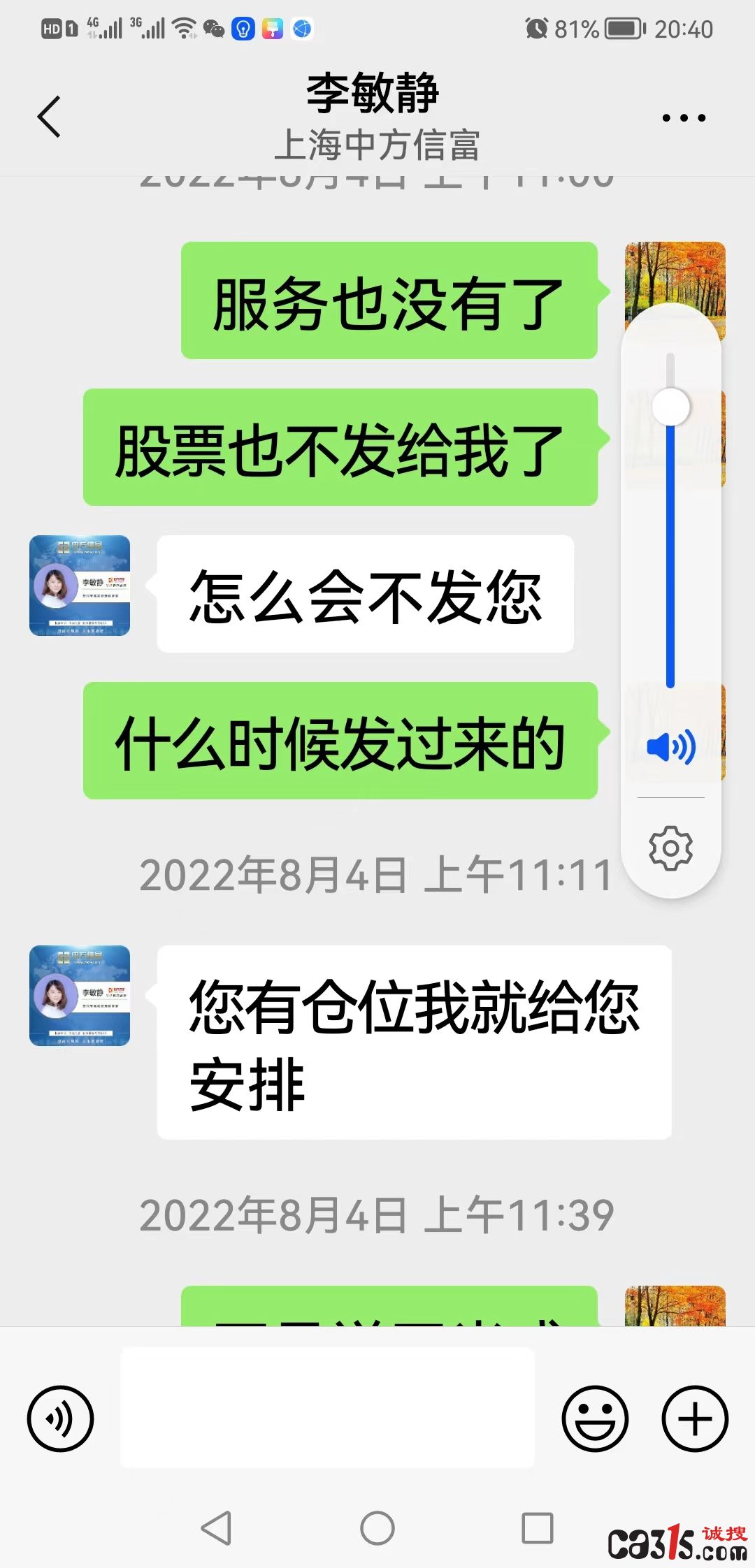The height and width of the screenshot is (1568, 755).
Task: Open the three-dot chat info menu
Action: [x=684, y=117]
